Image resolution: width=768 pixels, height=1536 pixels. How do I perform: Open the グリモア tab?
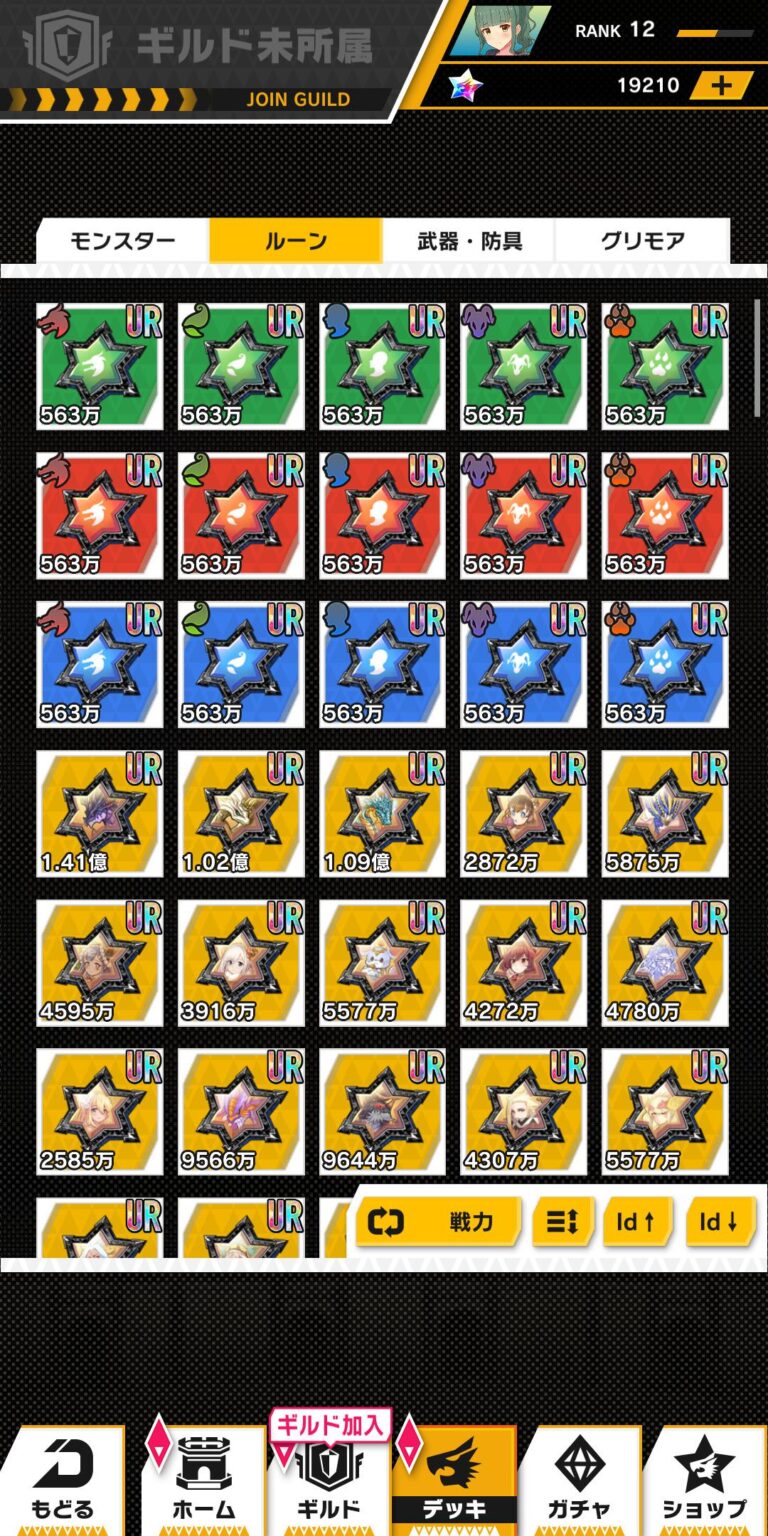point(642,241)
